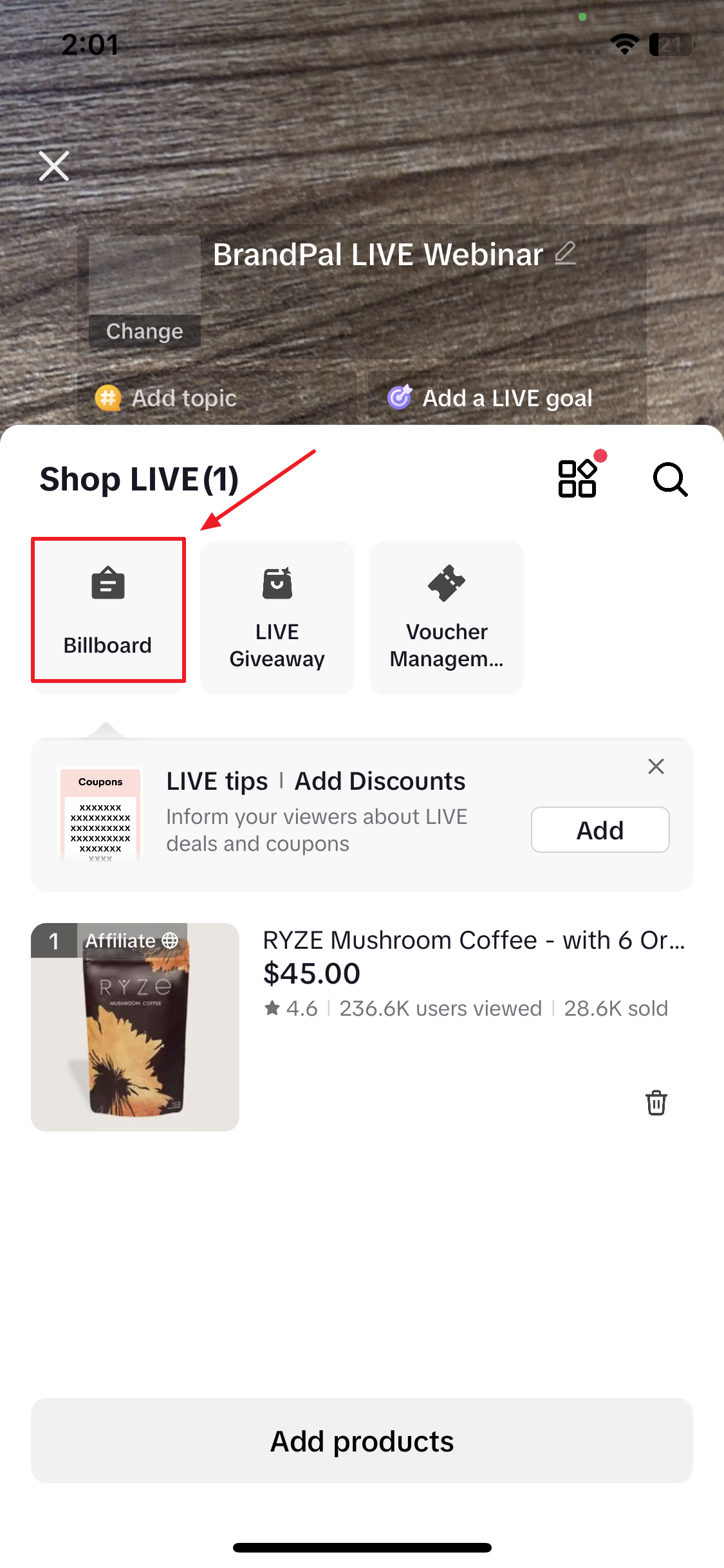Open Voucher Management

pos(447,618)
